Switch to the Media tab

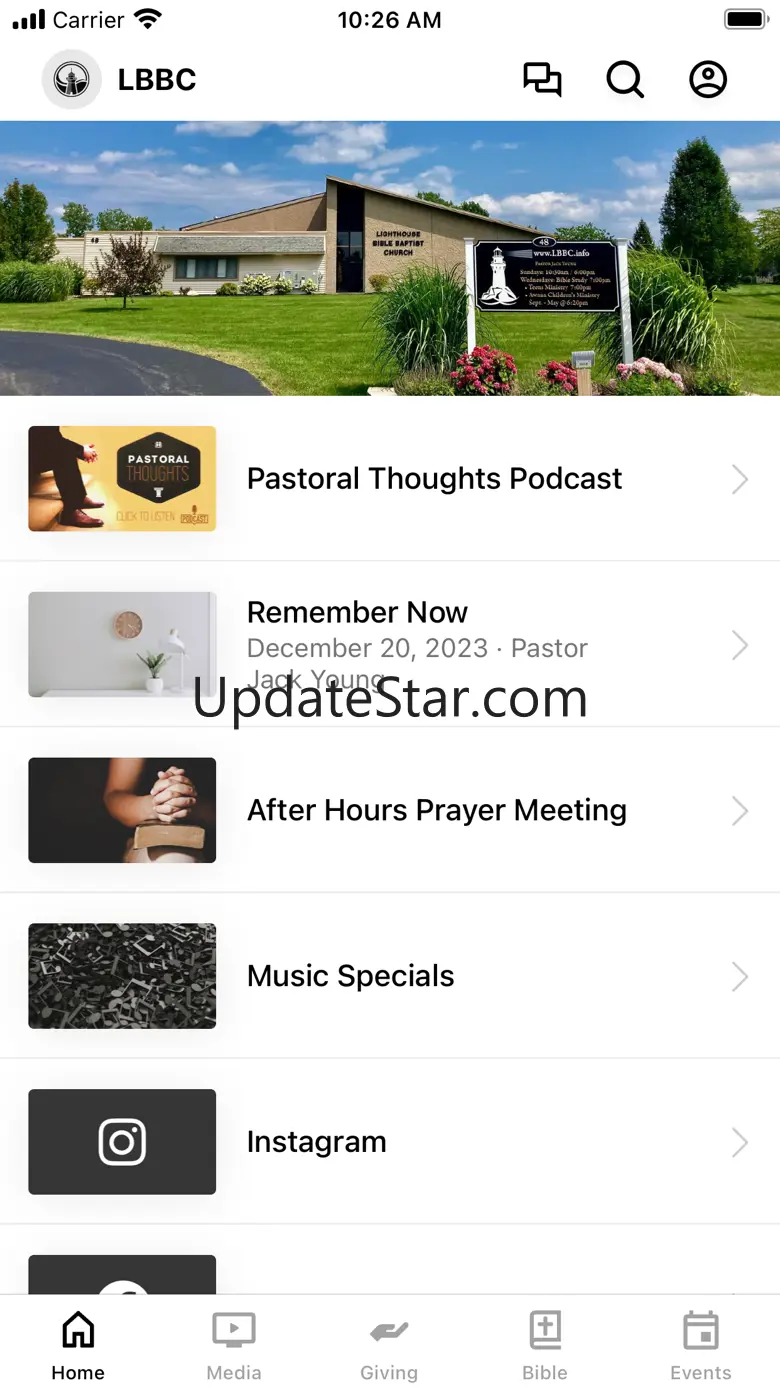(x=234, y=1345)
